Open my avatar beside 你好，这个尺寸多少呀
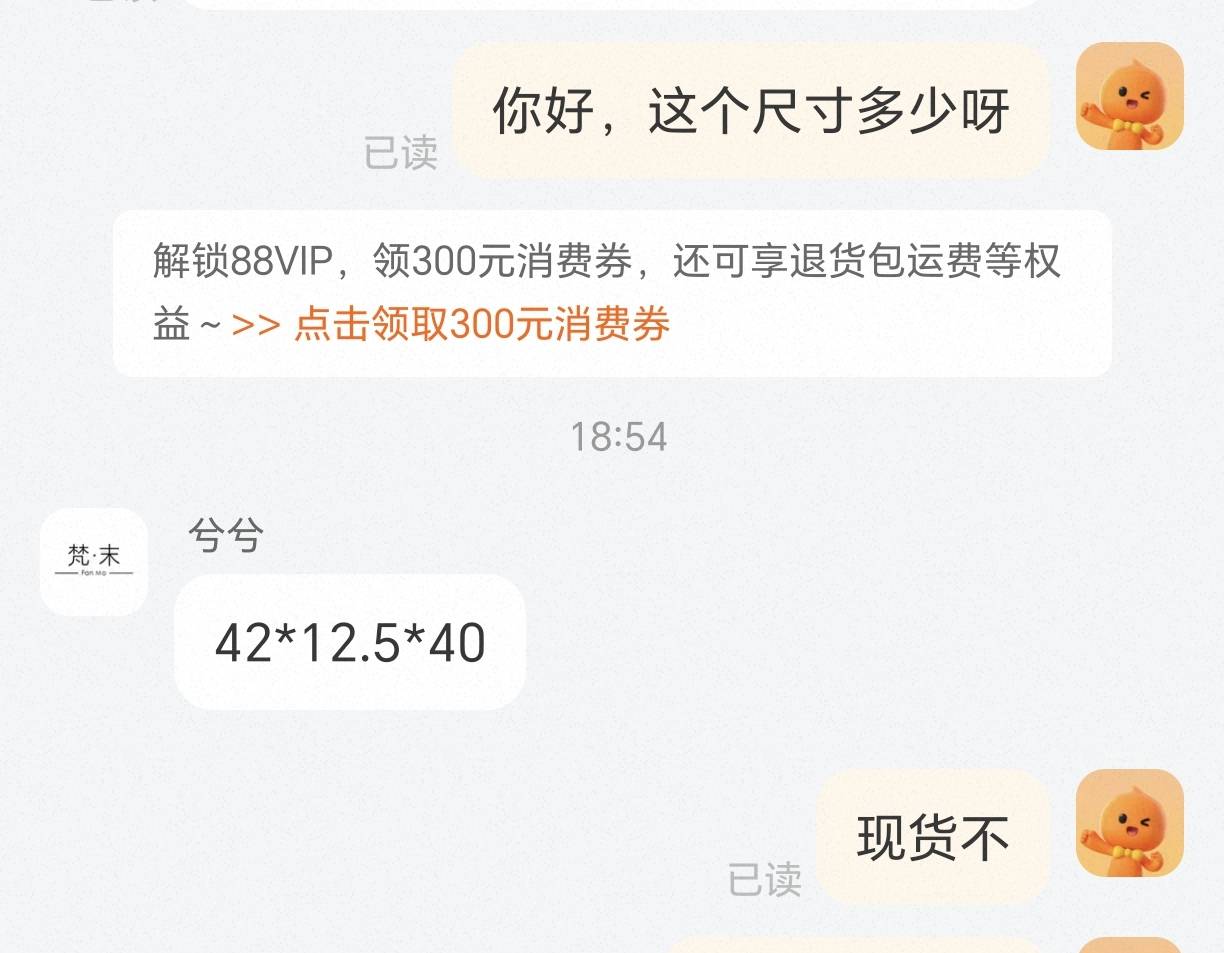The height and width of the screenshot is (953, 1224). pyautogui.click(x=1129, y=97)
